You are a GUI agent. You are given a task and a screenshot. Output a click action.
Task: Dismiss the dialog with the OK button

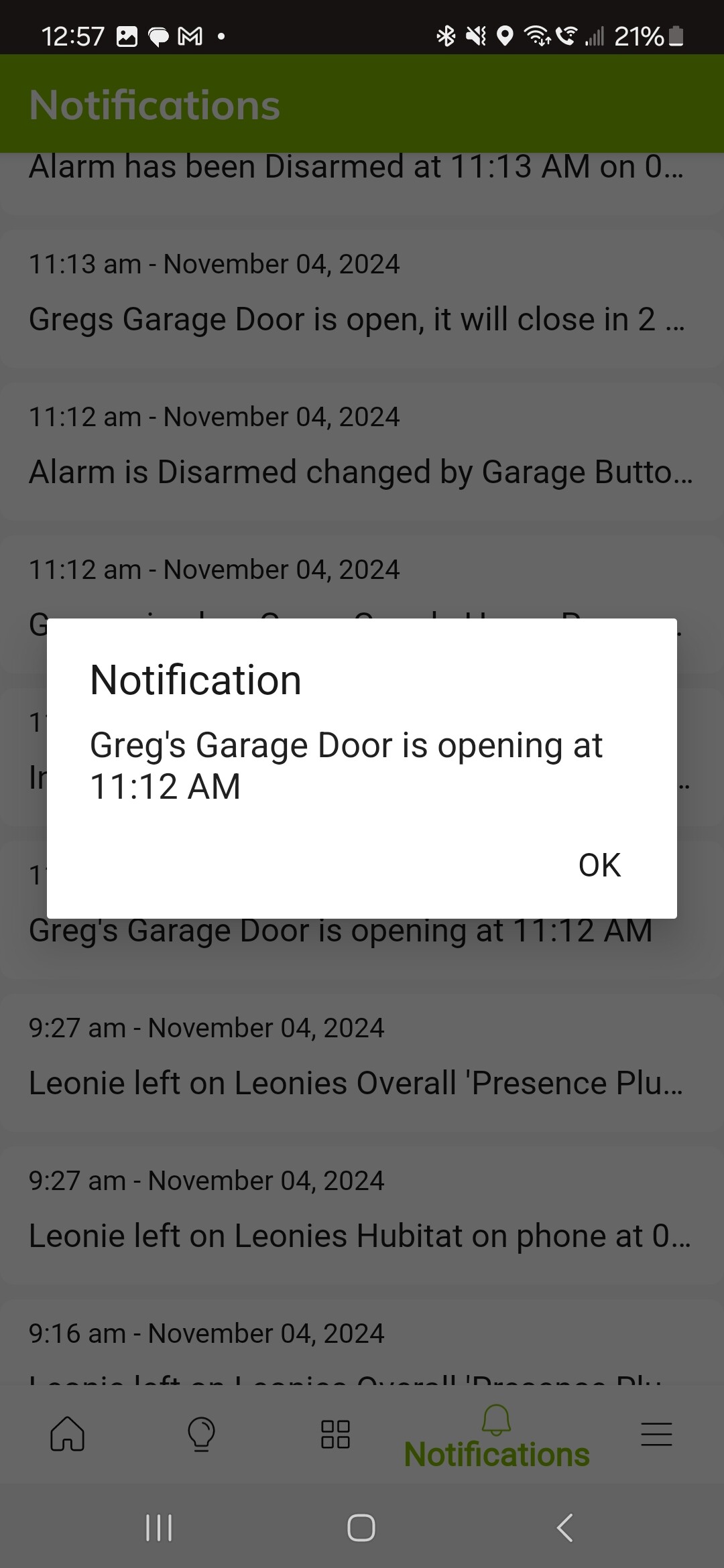[600, 864]
